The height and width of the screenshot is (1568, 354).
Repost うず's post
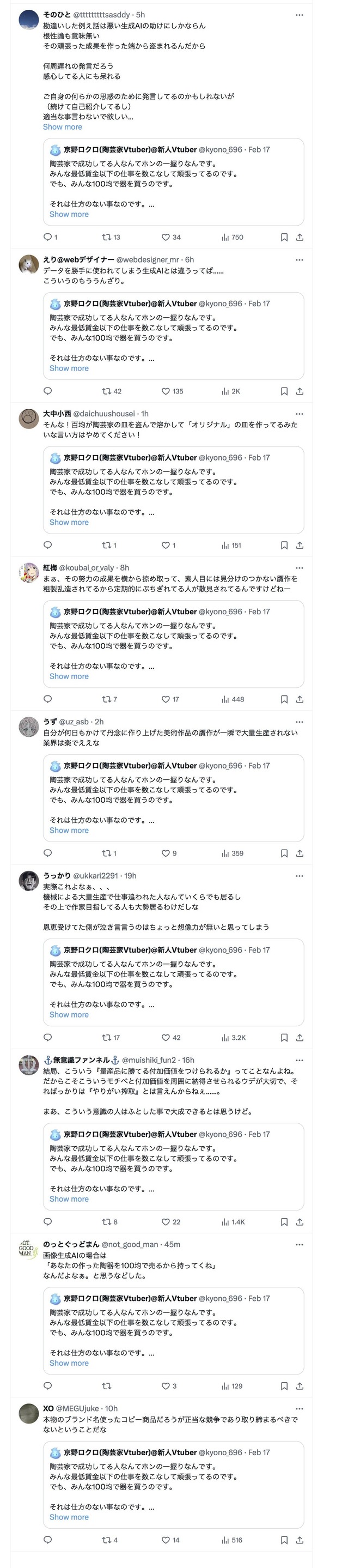point(107,853)
